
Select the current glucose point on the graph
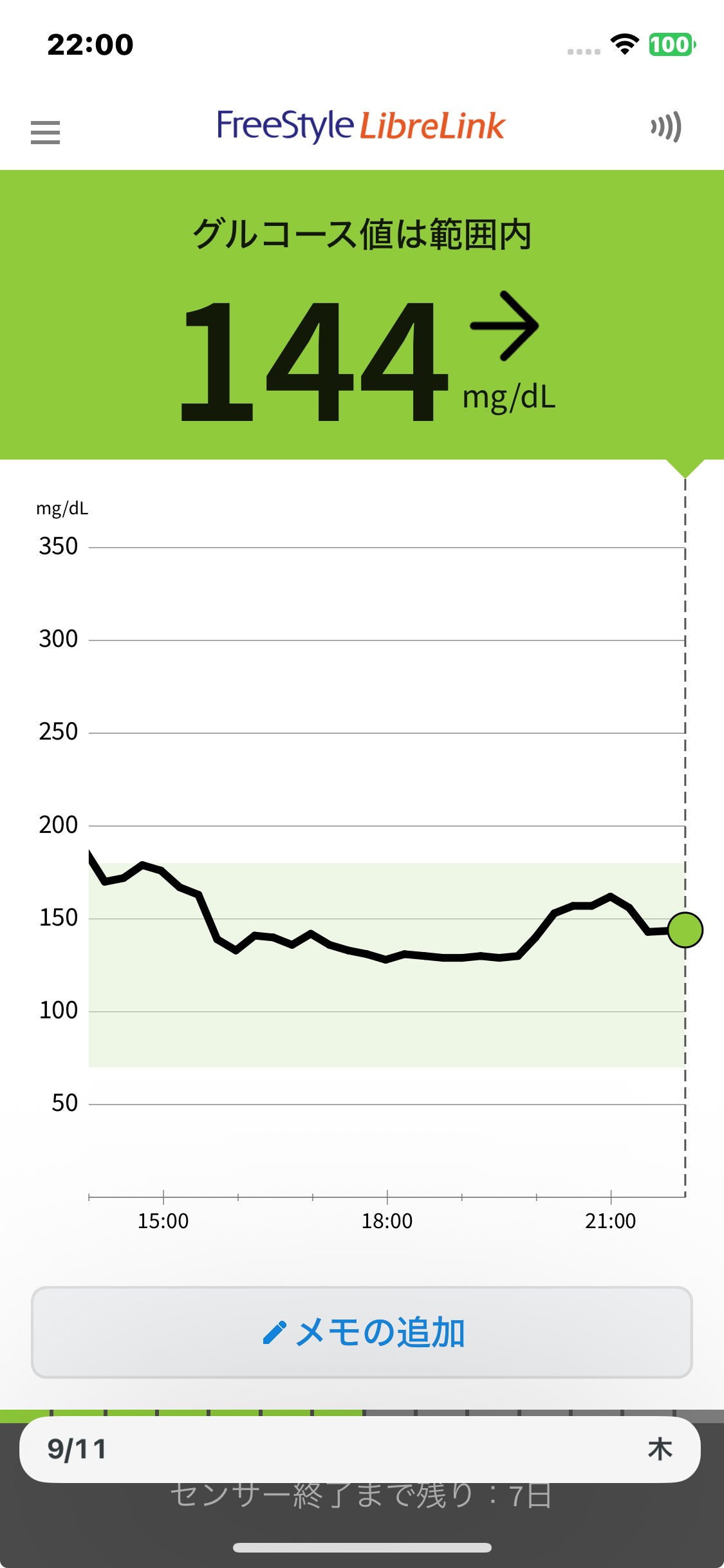click(x=685, y=930)
